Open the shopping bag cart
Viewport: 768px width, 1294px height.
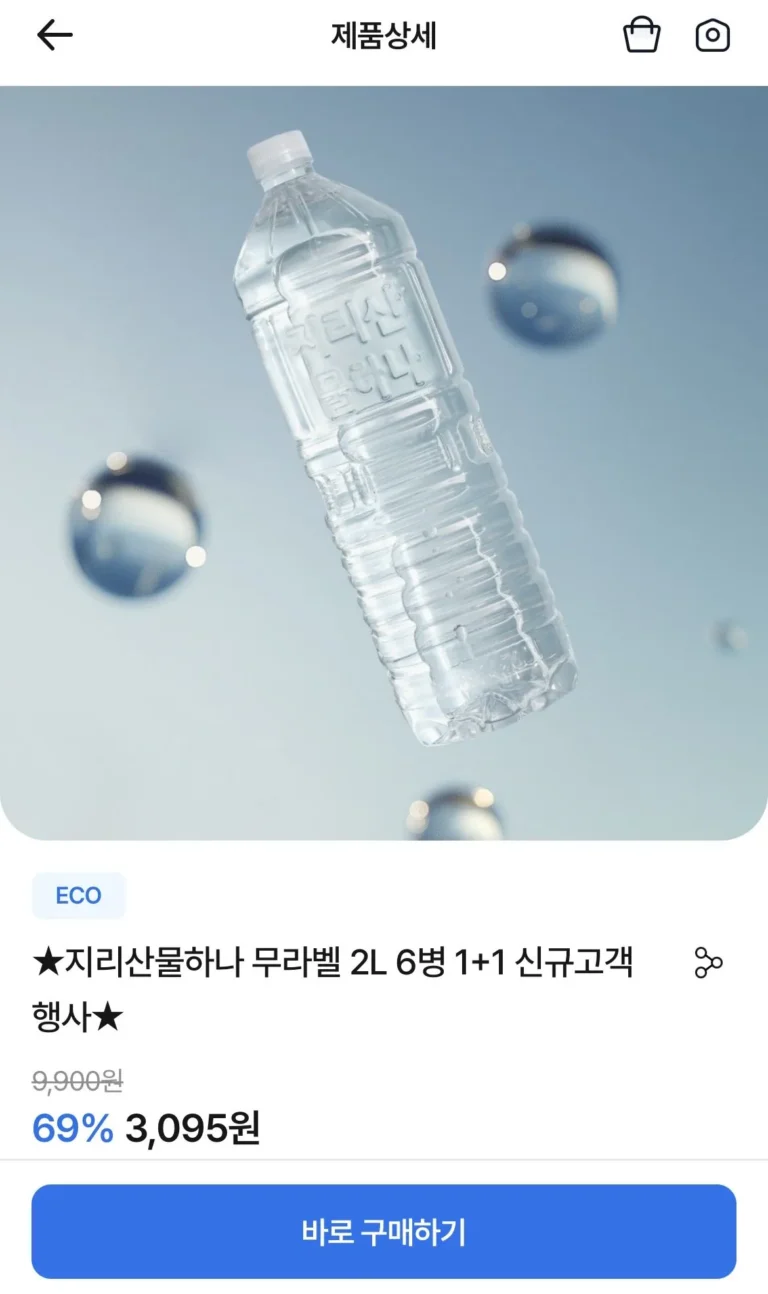[641, 36]
